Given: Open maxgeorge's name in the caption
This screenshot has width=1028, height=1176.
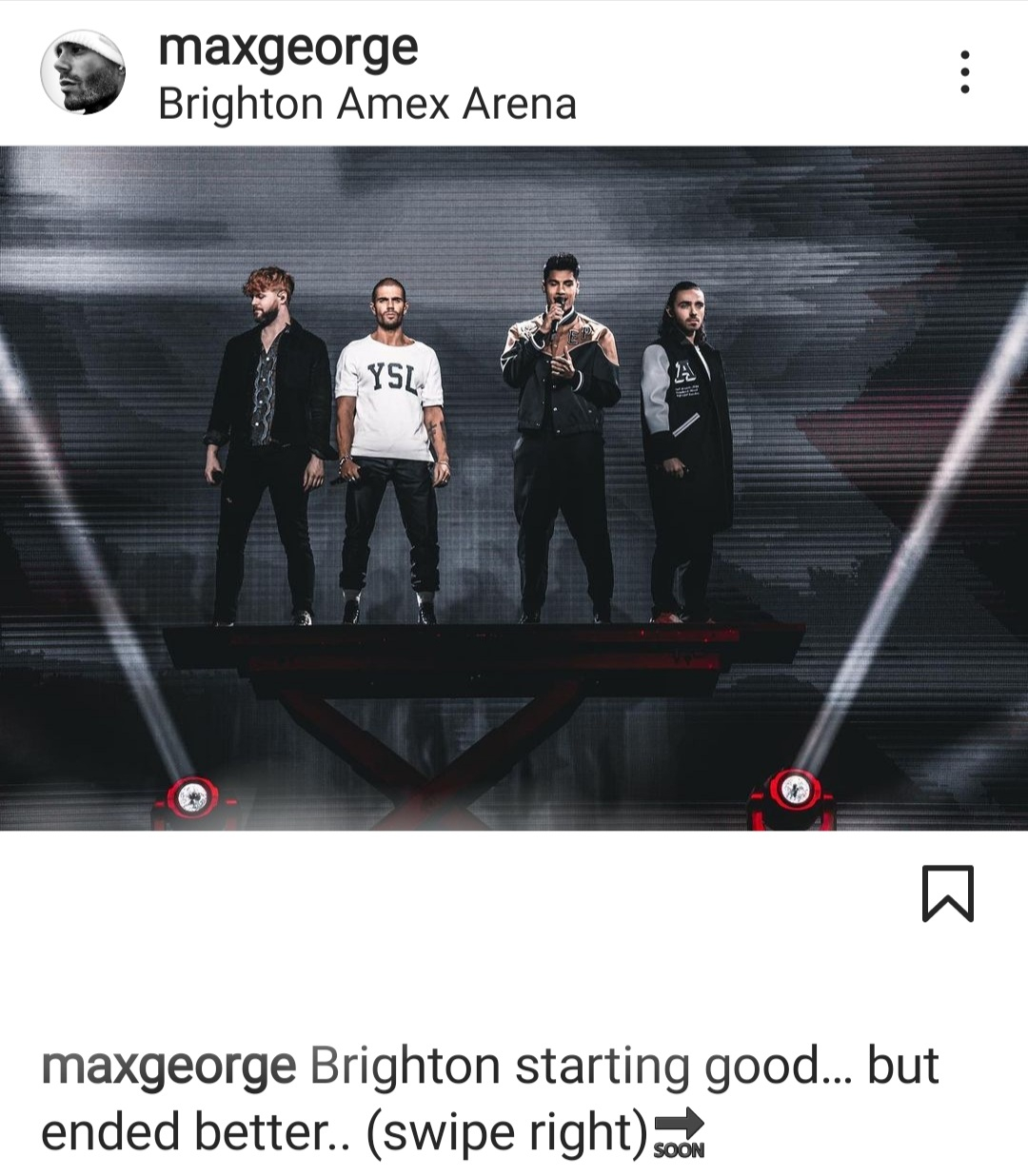Looking at the screenshot, I should click(x=168, y=1066).
